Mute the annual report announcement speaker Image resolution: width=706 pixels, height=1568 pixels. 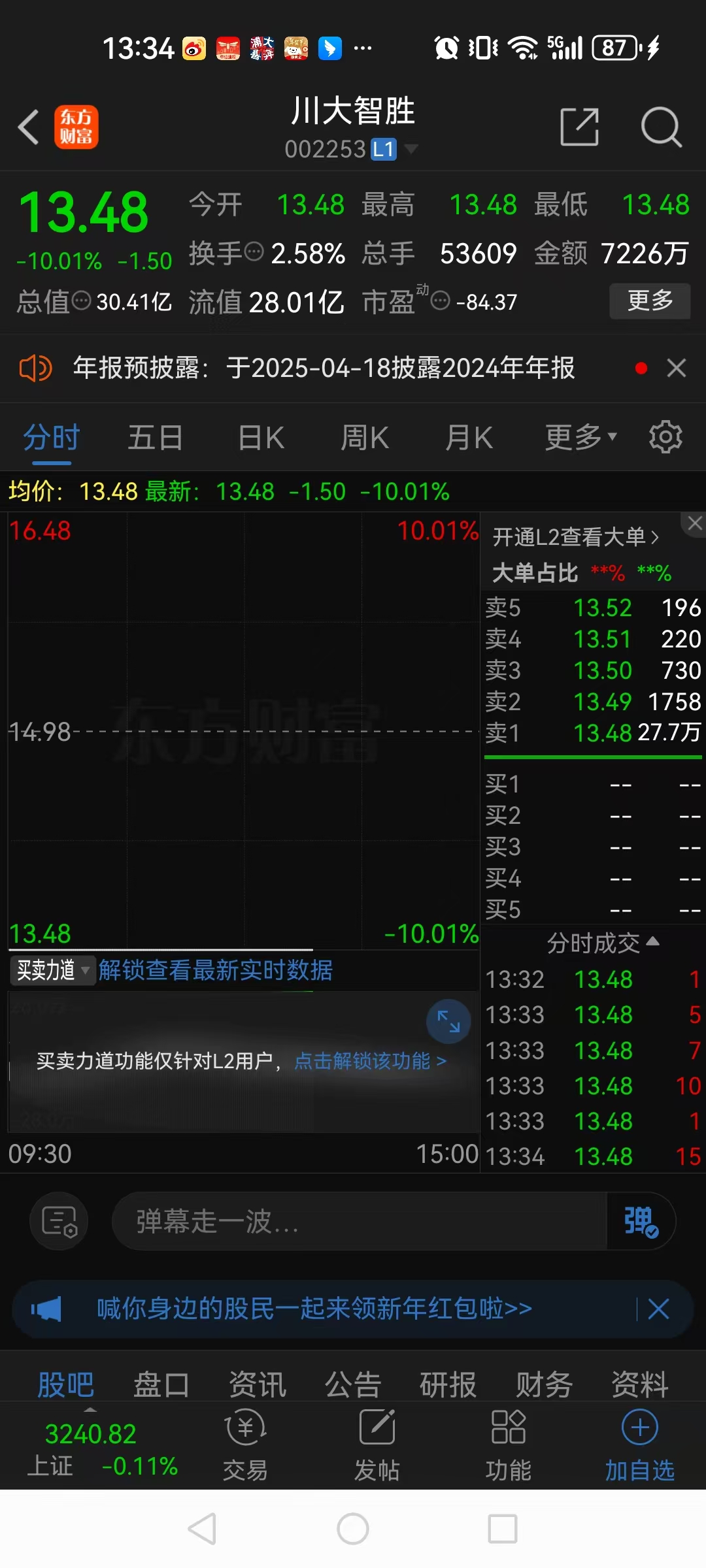coord(36,368)
